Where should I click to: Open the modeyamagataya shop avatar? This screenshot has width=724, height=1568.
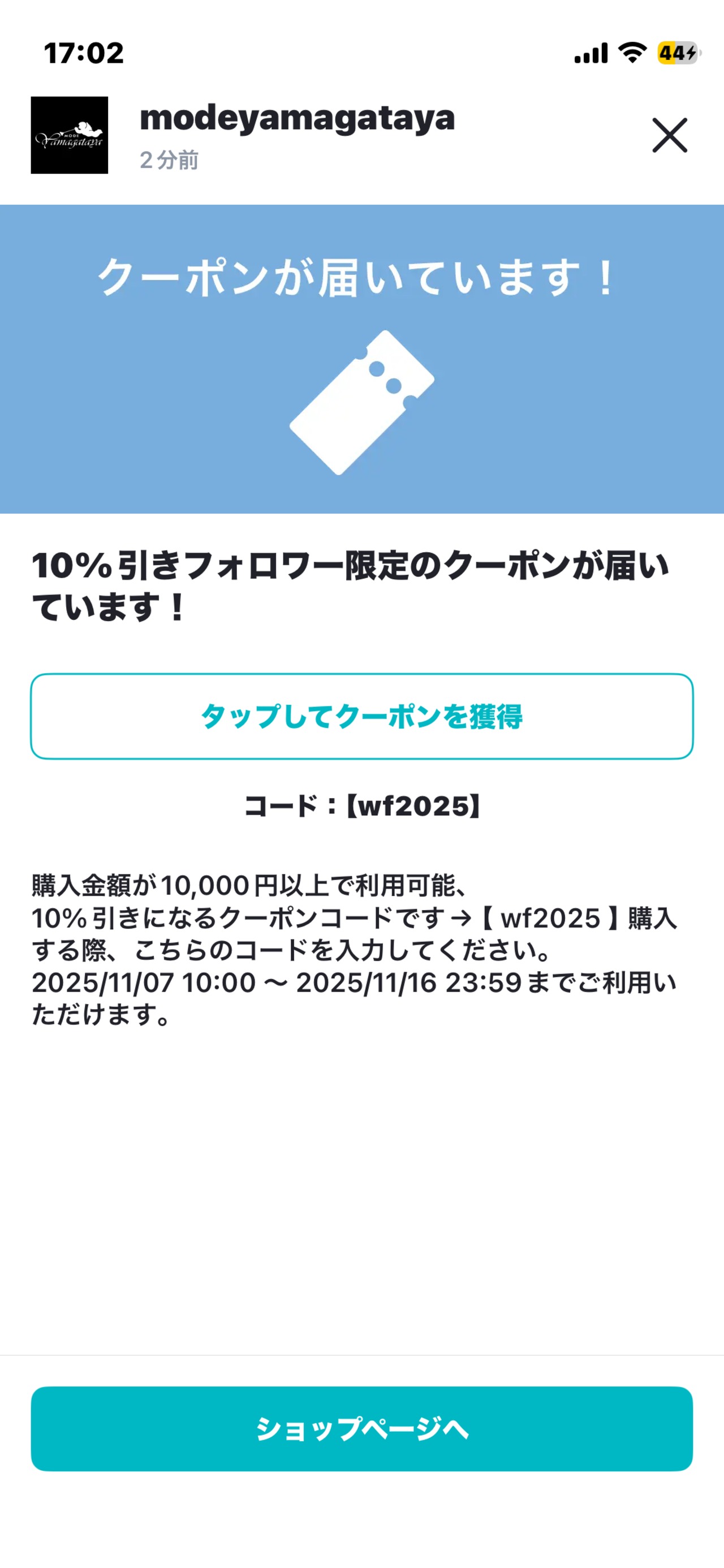70,135
